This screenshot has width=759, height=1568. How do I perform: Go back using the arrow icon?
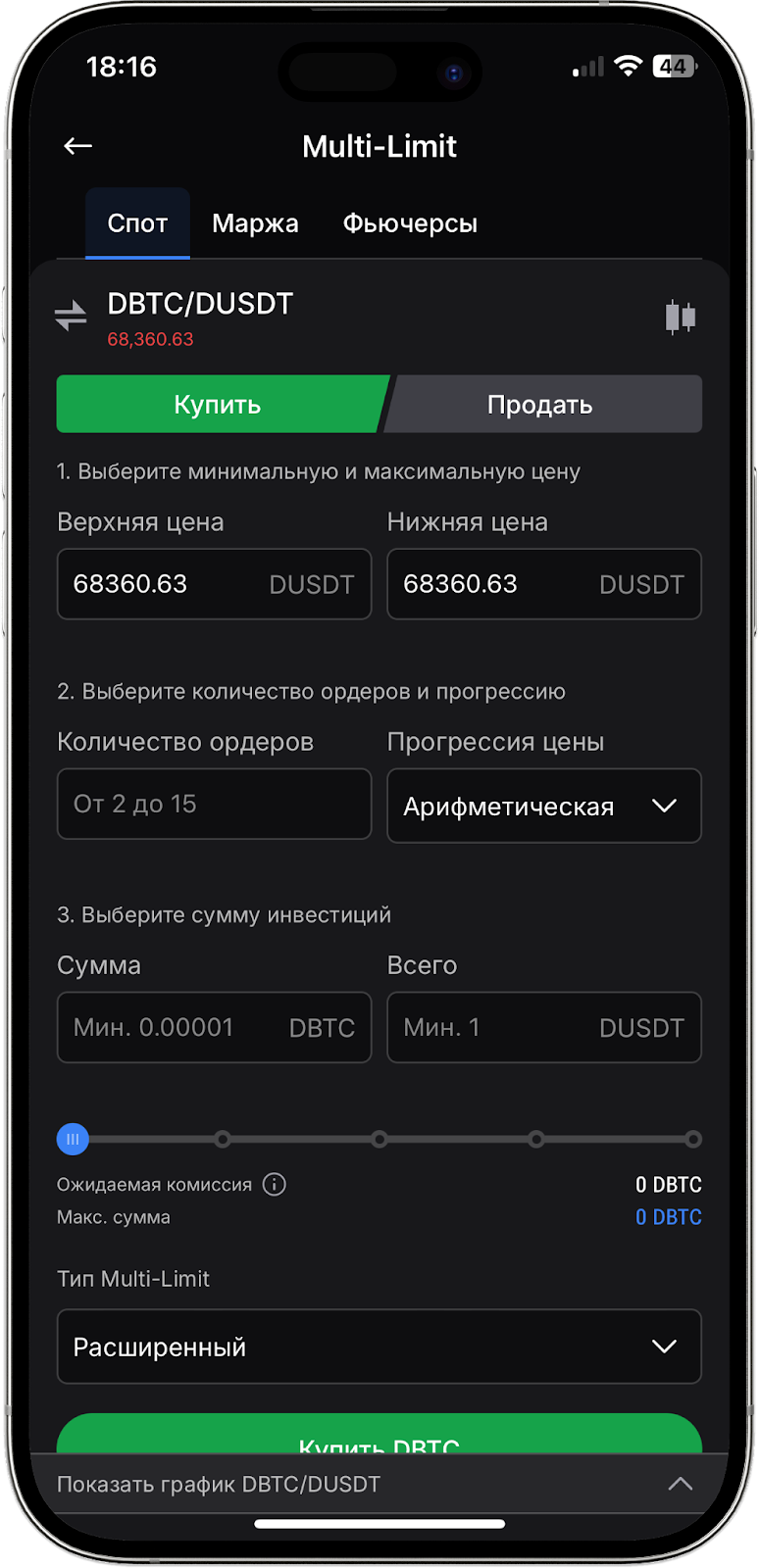tap(77, 146)
